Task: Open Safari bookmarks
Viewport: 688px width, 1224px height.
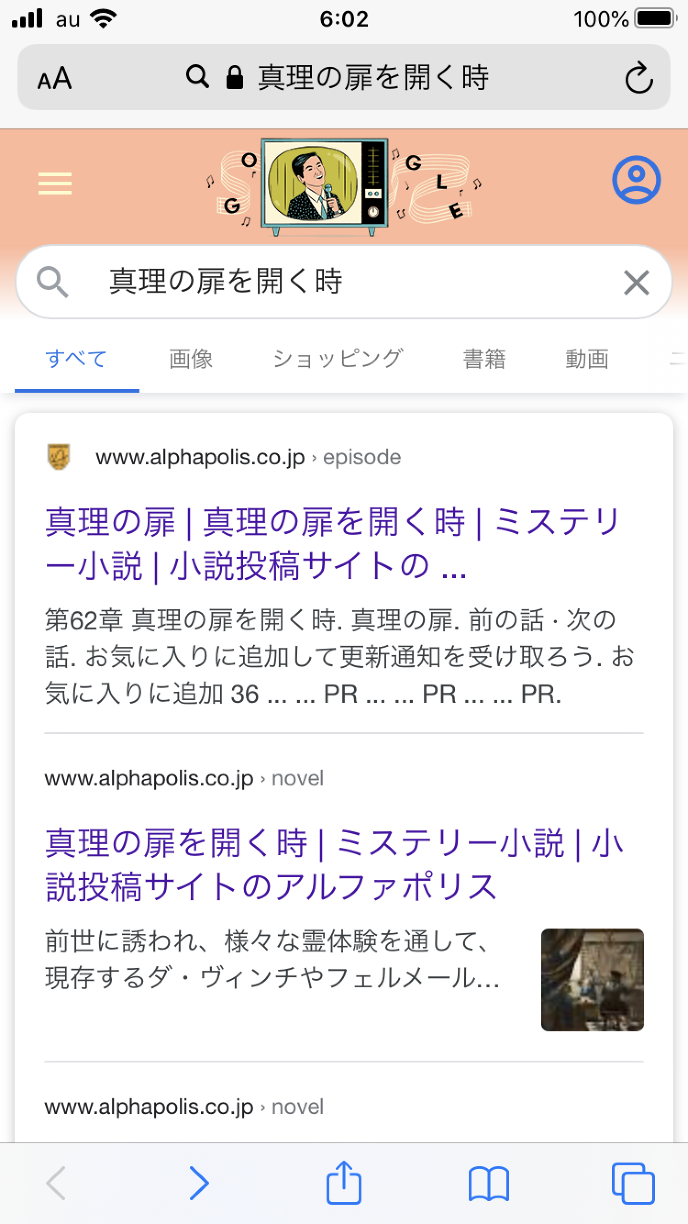Action: [x=489, y=1184]
